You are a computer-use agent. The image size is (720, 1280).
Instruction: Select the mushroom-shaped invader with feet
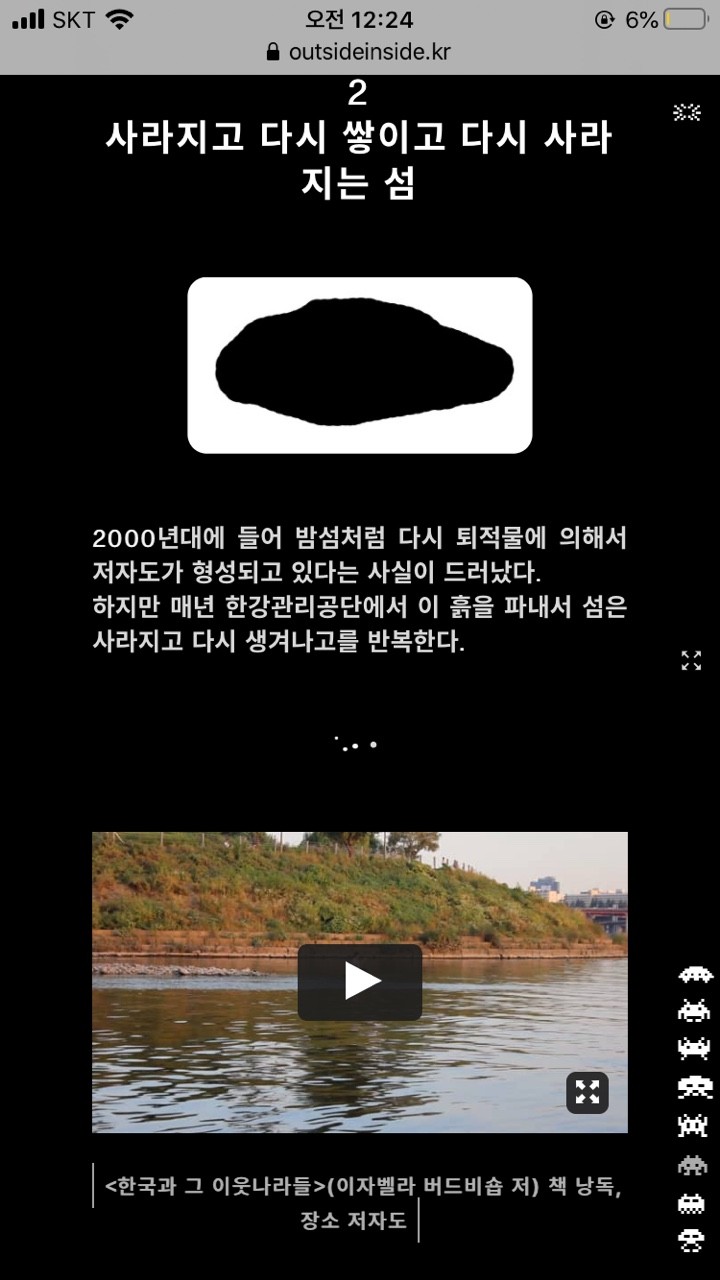pyautogui.click(x=691, y=1239)
